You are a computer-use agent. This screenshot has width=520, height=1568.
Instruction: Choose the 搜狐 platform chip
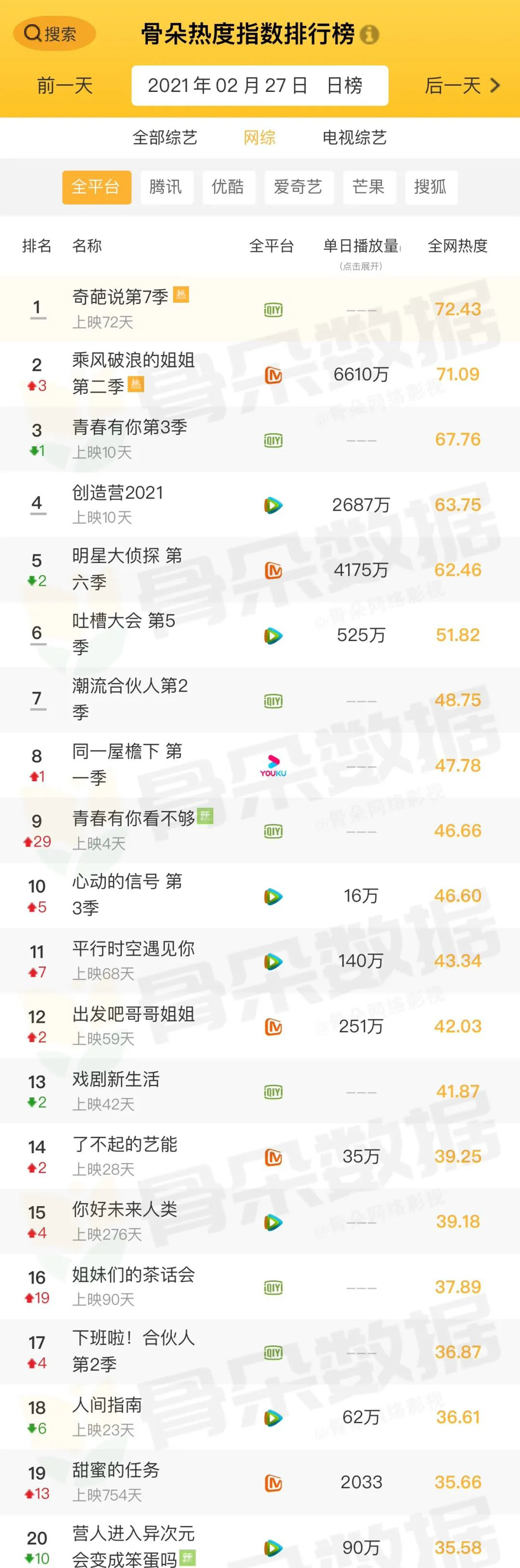[430, 187]
